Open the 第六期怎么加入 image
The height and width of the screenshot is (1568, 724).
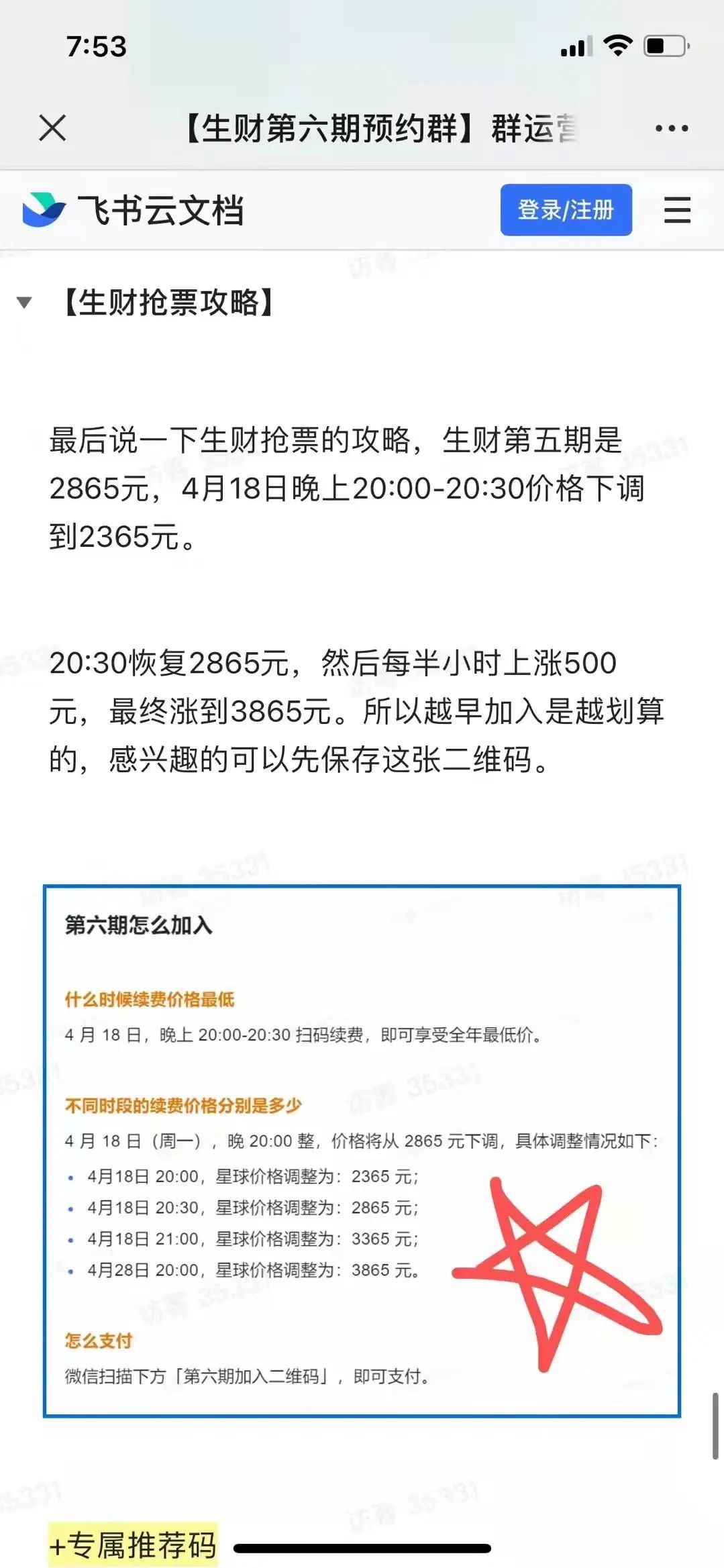pyautogui.click(x=362, y=1150)
